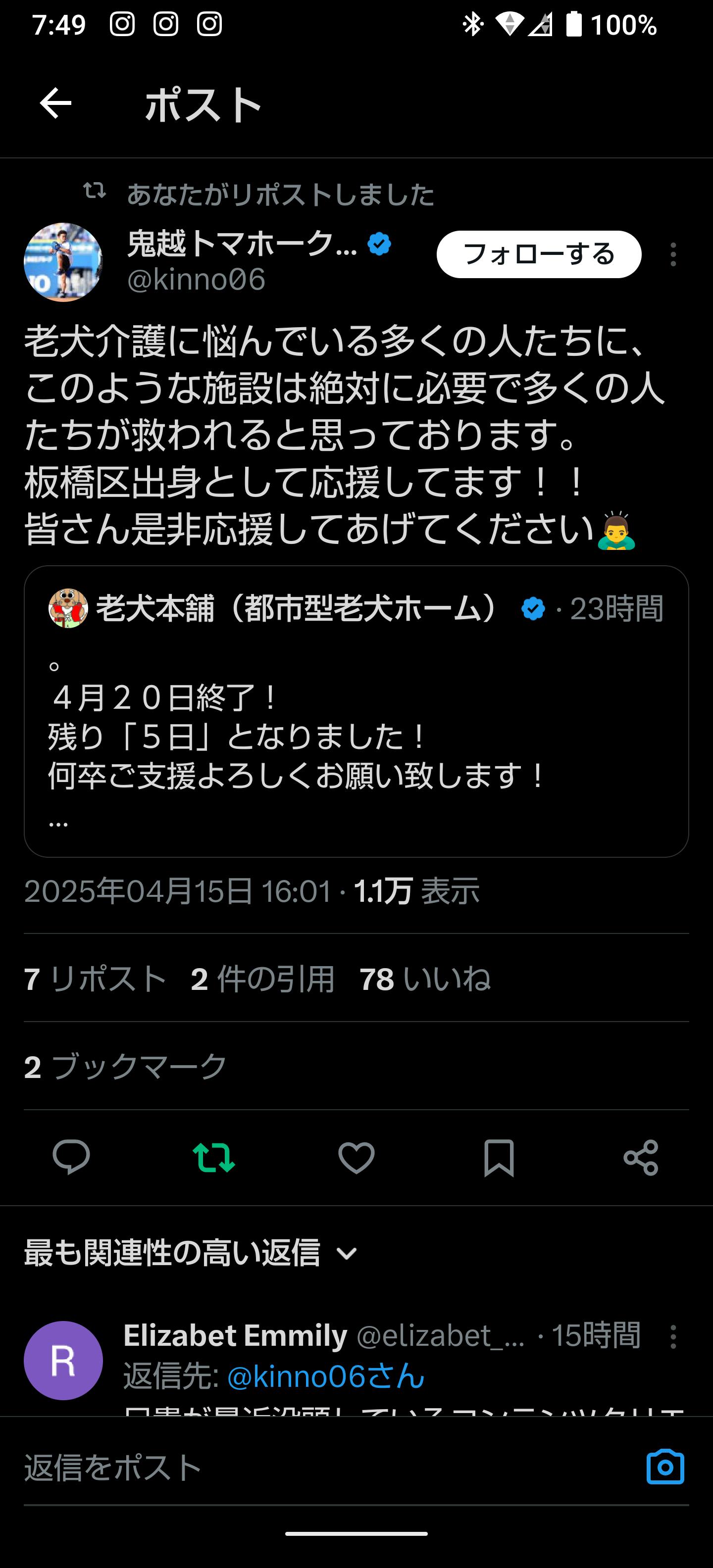
Task: Like this post with the heart icon
Action: (x=356, y=1157)
